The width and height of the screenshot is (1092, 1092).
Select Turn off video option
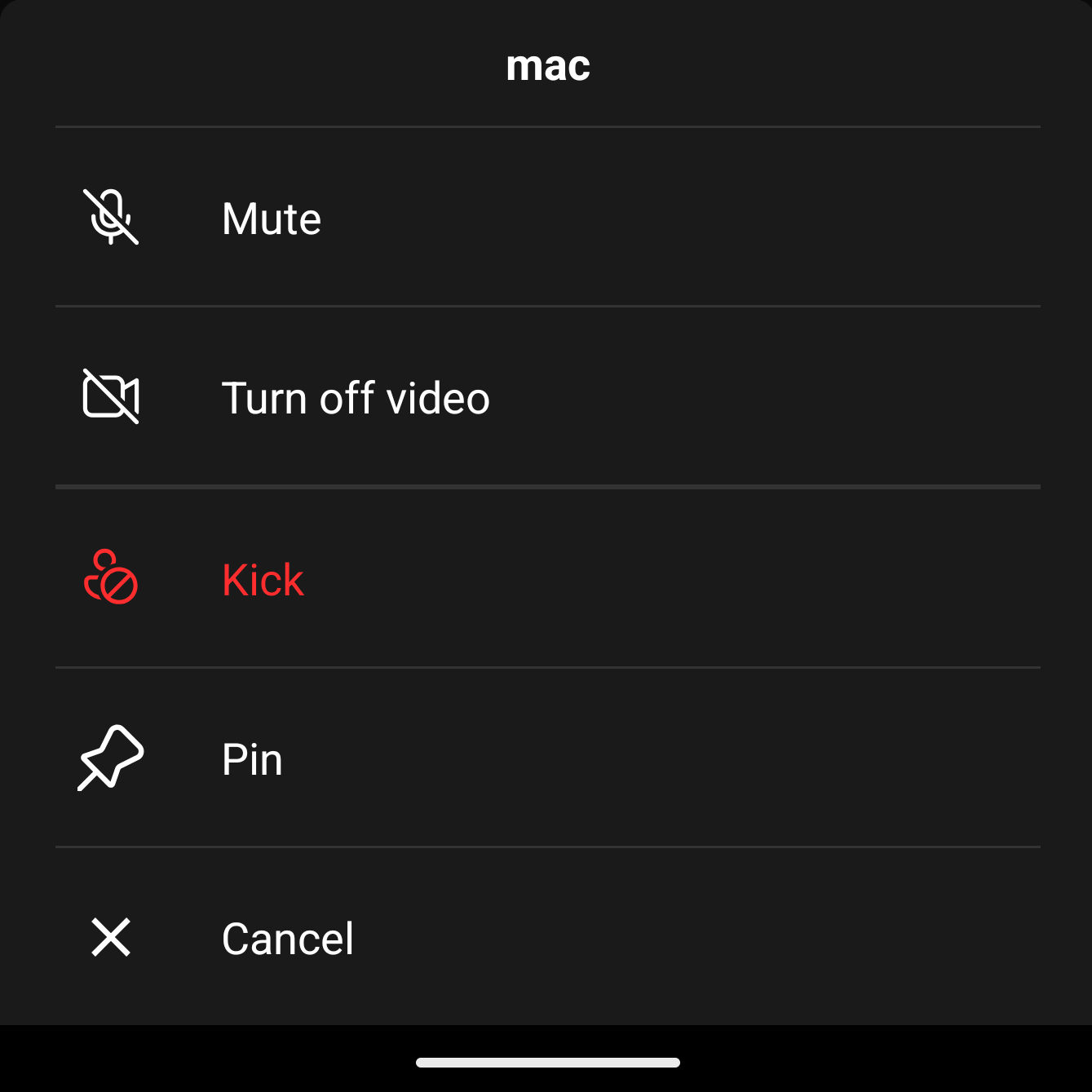356,398
